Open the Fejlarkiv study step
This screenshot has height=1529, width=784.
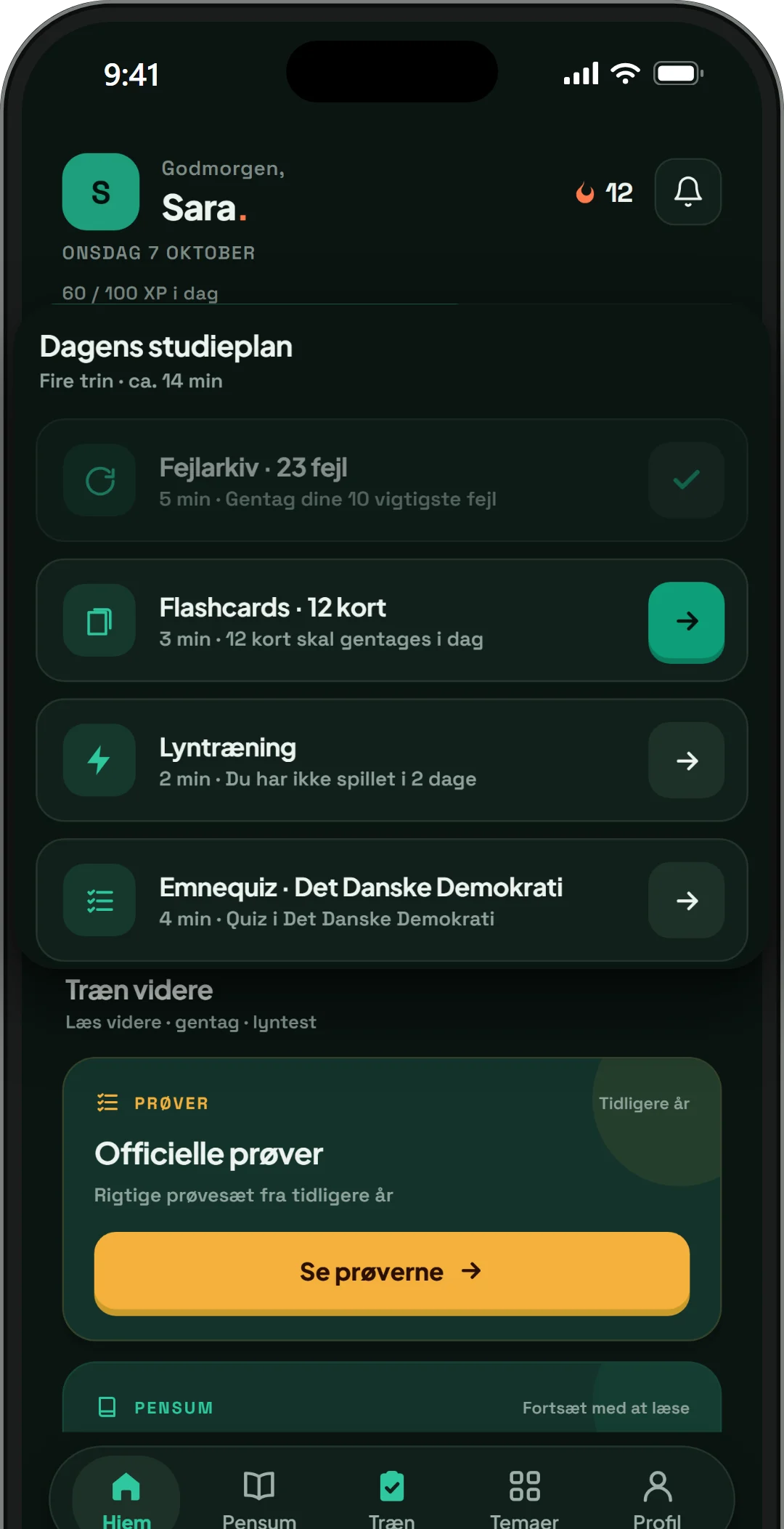pyautogui.click(x=392, y=480)
